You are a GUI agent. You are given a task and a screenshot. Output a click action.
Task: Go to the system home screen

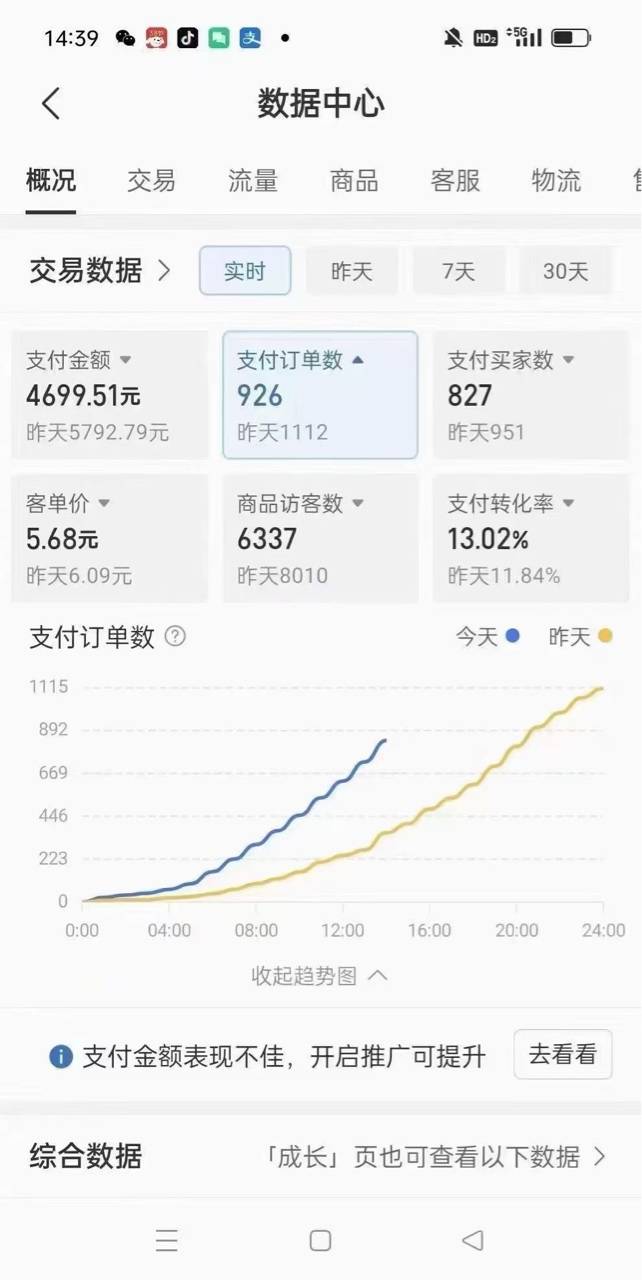tap(320, 1241)
